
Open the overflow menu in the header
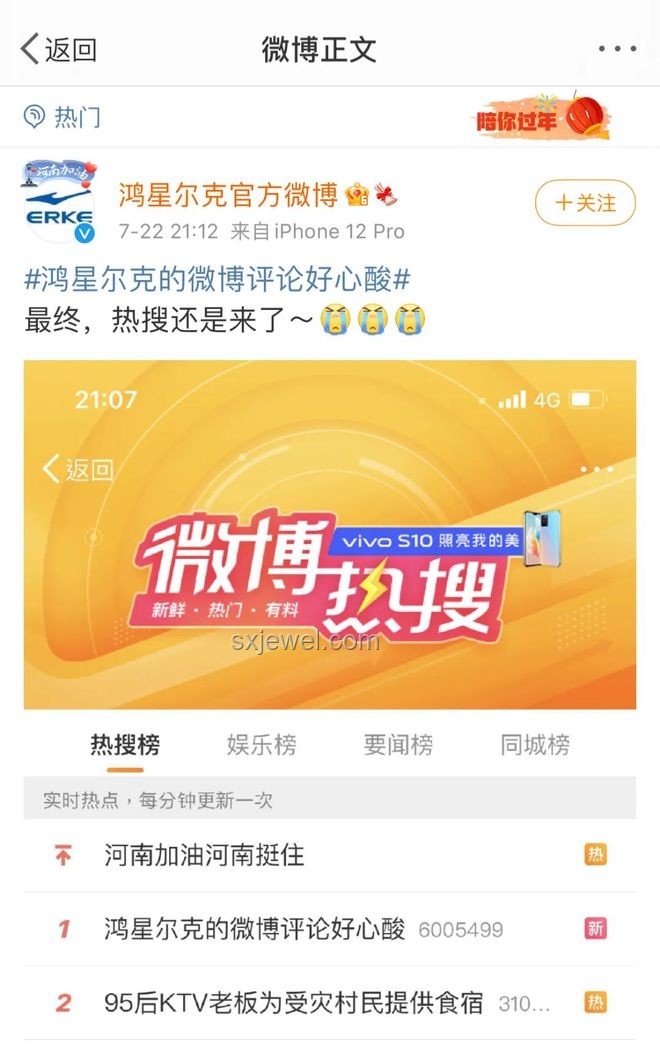tap(617, 49)
